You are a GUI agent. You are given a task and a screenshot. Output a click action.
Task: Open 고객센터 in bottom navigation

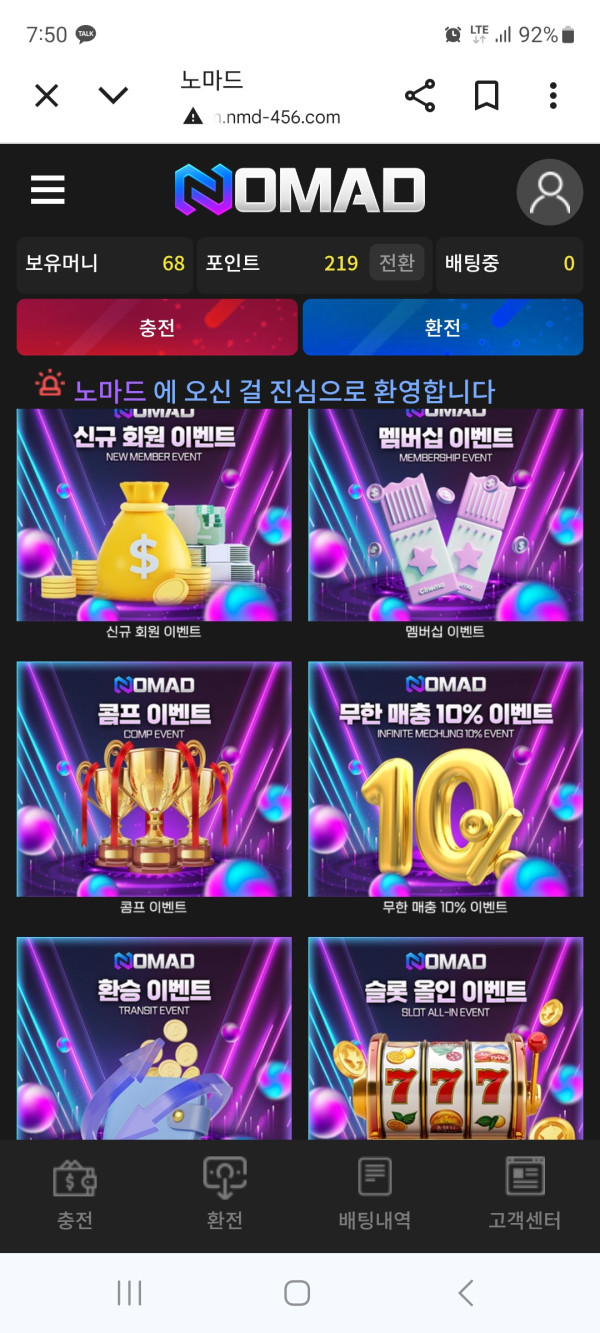(524, 1194)
